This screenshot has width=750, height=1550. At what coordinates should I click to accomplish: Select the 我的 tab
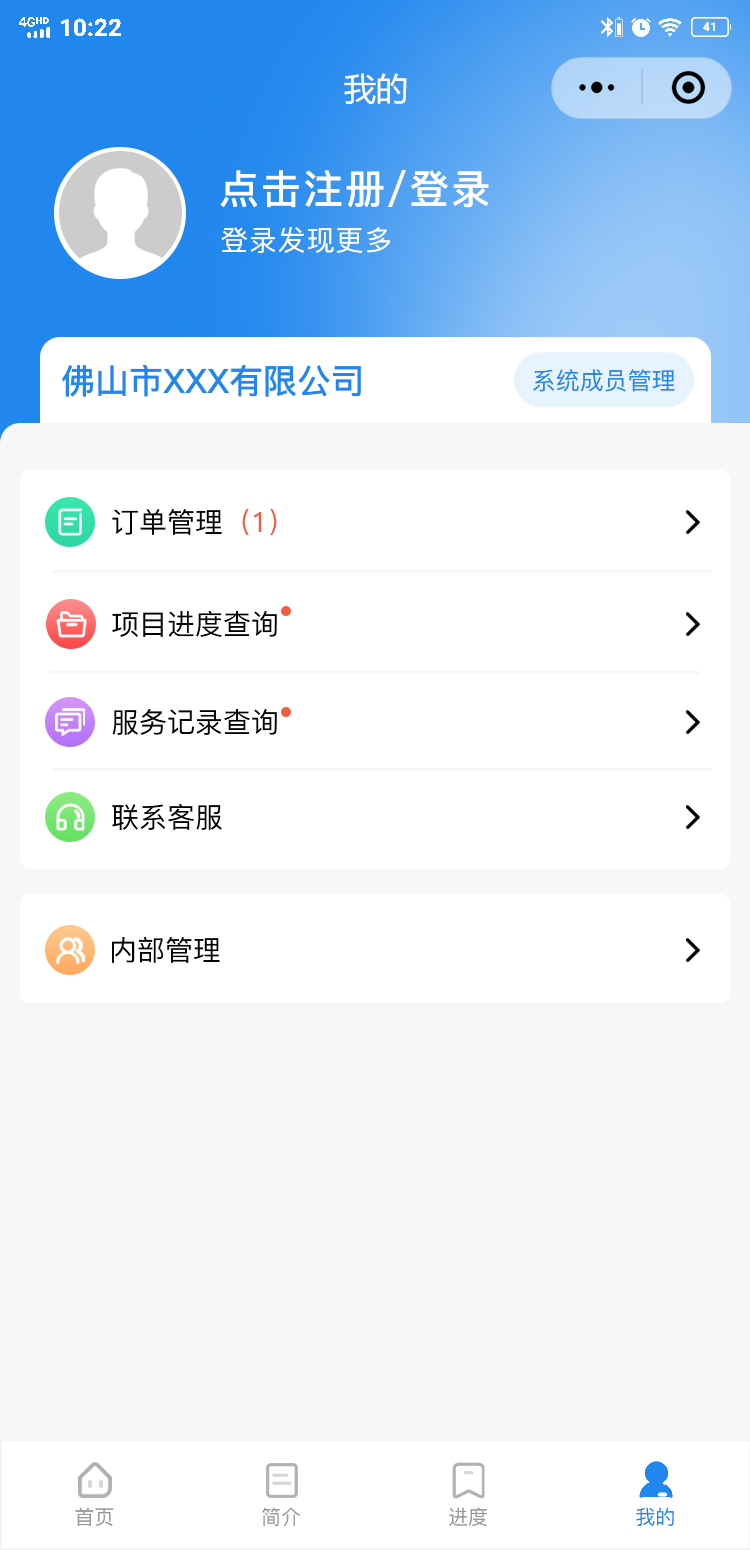(x=655, y=1495)
